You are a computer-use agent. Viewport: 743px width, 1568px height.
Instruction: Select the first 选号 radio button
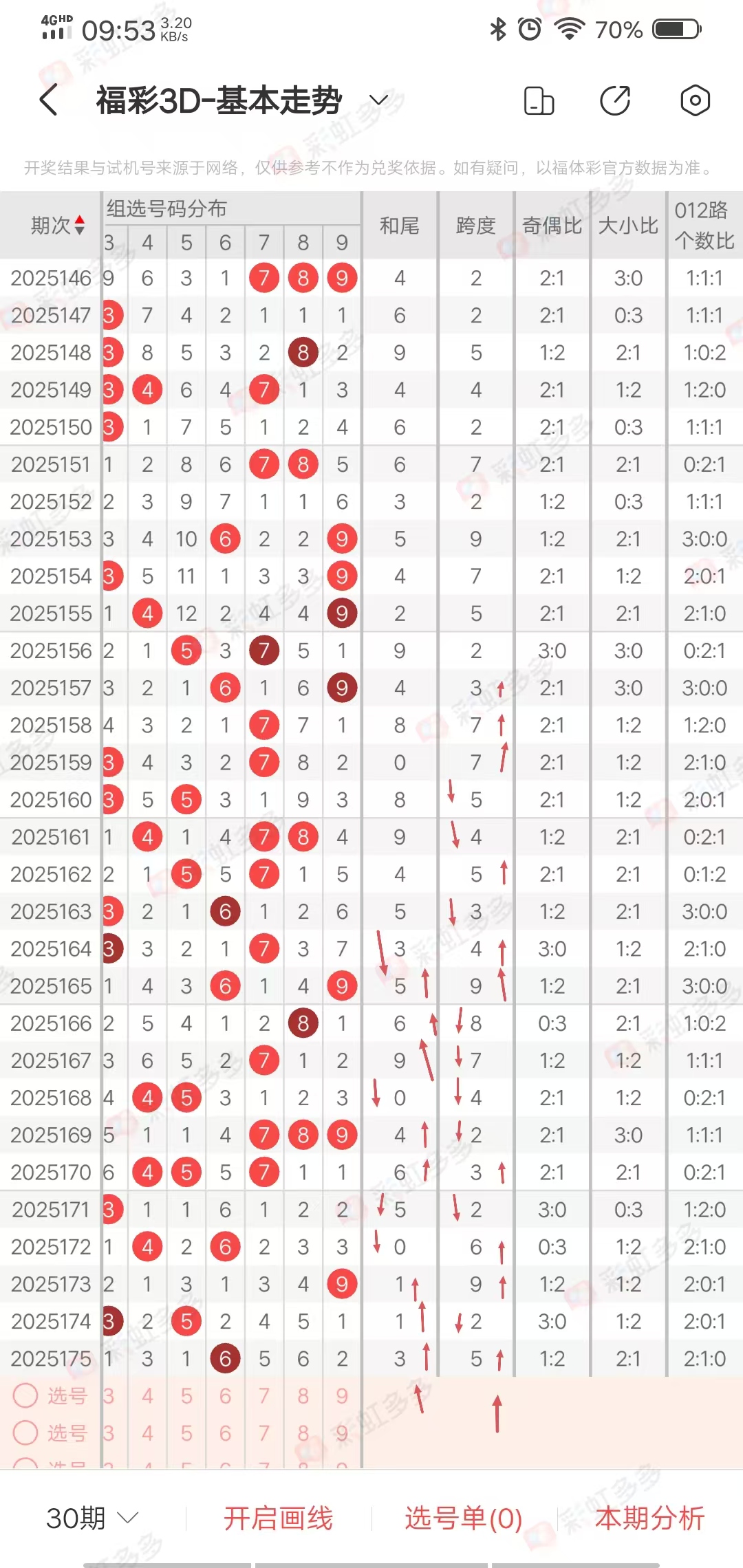pyautogui.click(x=25, y=1395)
